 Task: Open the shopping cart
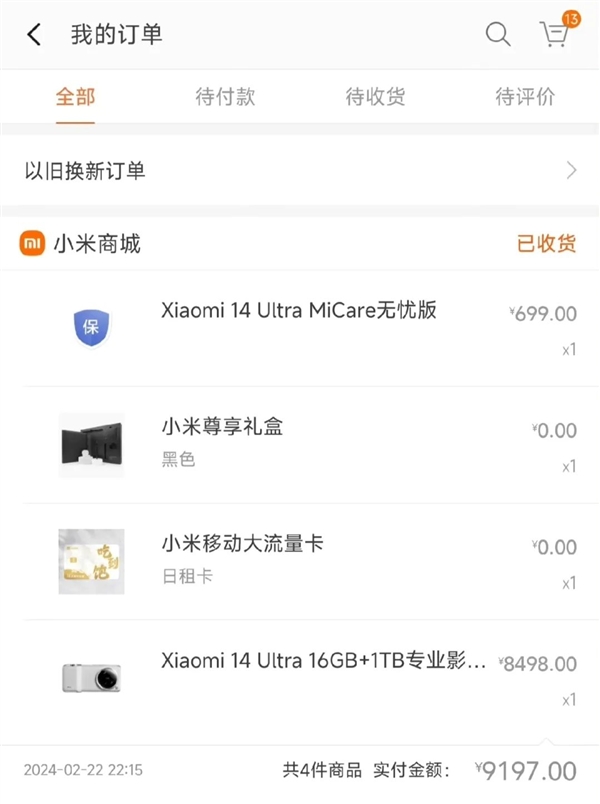[x=554, y=34]
